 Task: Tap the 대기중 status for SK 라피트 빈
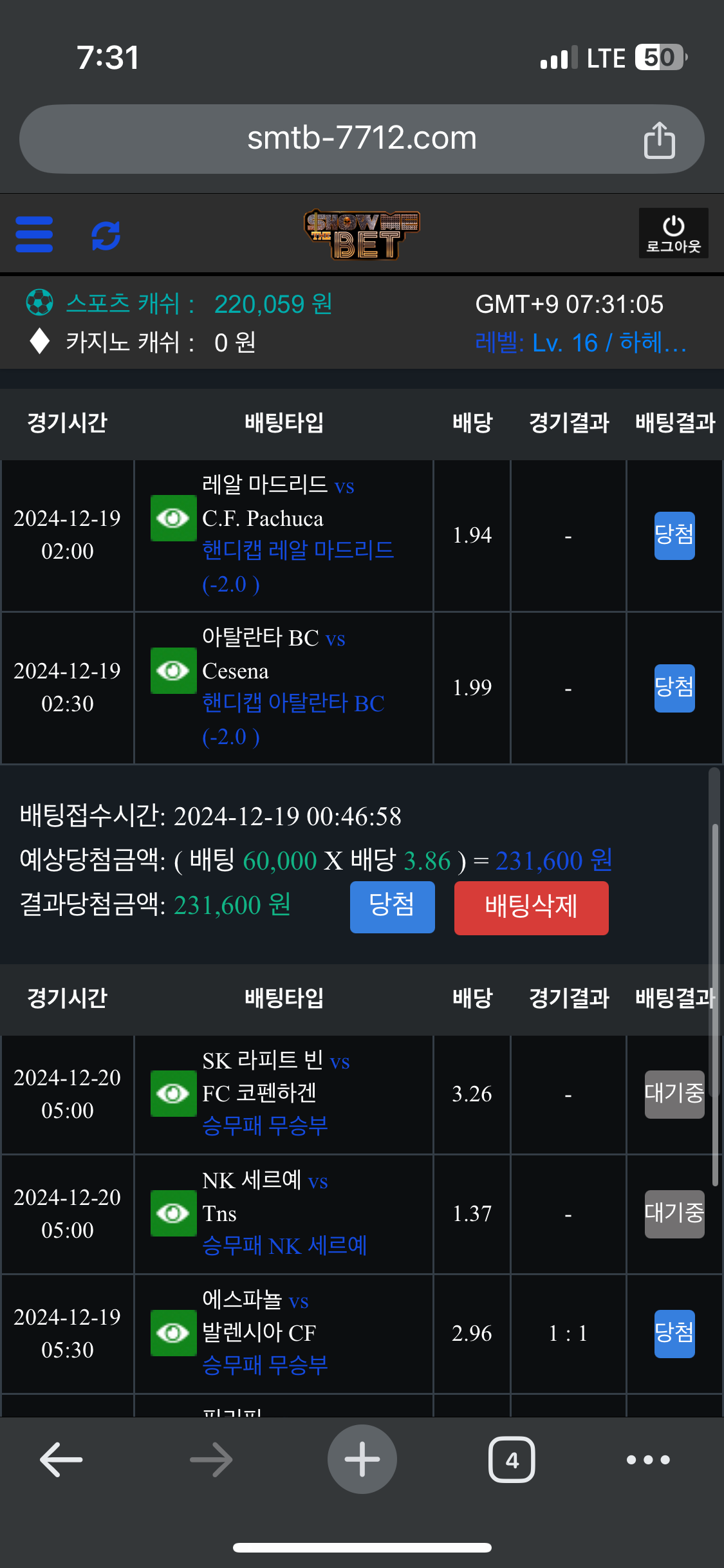click(674, 1094)
